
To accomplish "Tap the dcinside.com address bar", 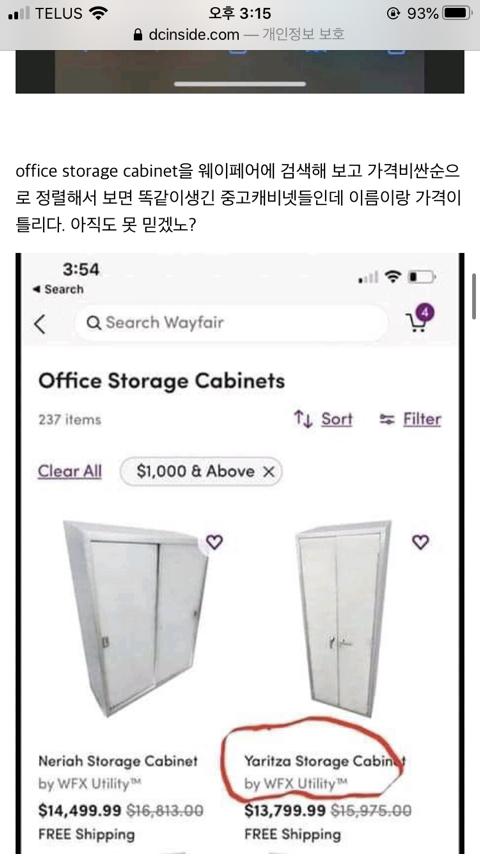I will [x=240, y=35].
